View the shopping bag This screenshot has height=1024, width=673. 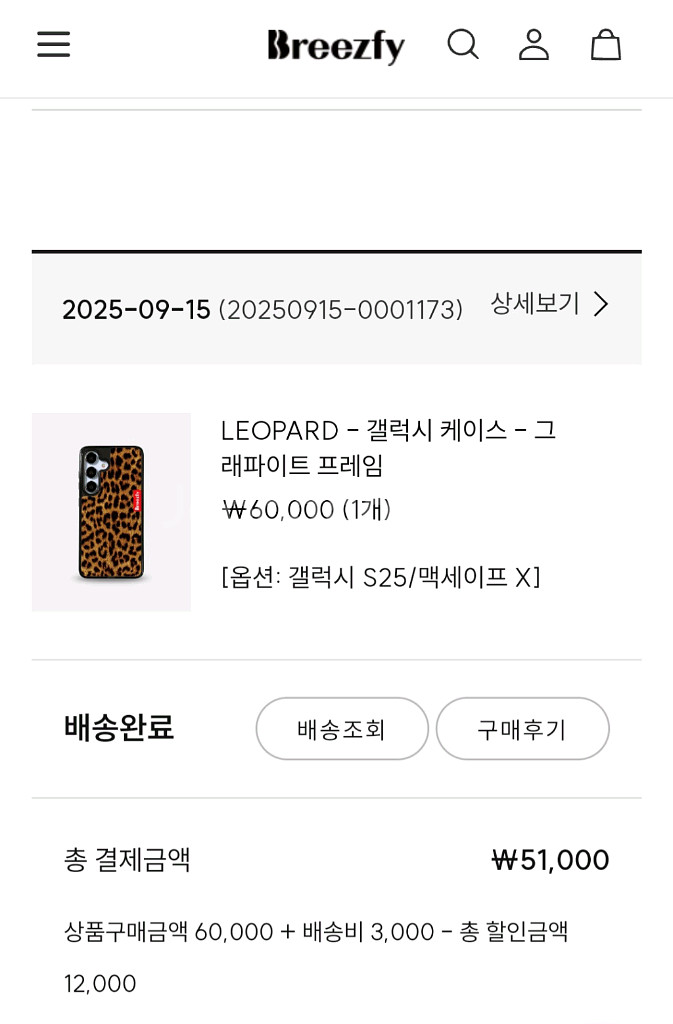point(606,44)
